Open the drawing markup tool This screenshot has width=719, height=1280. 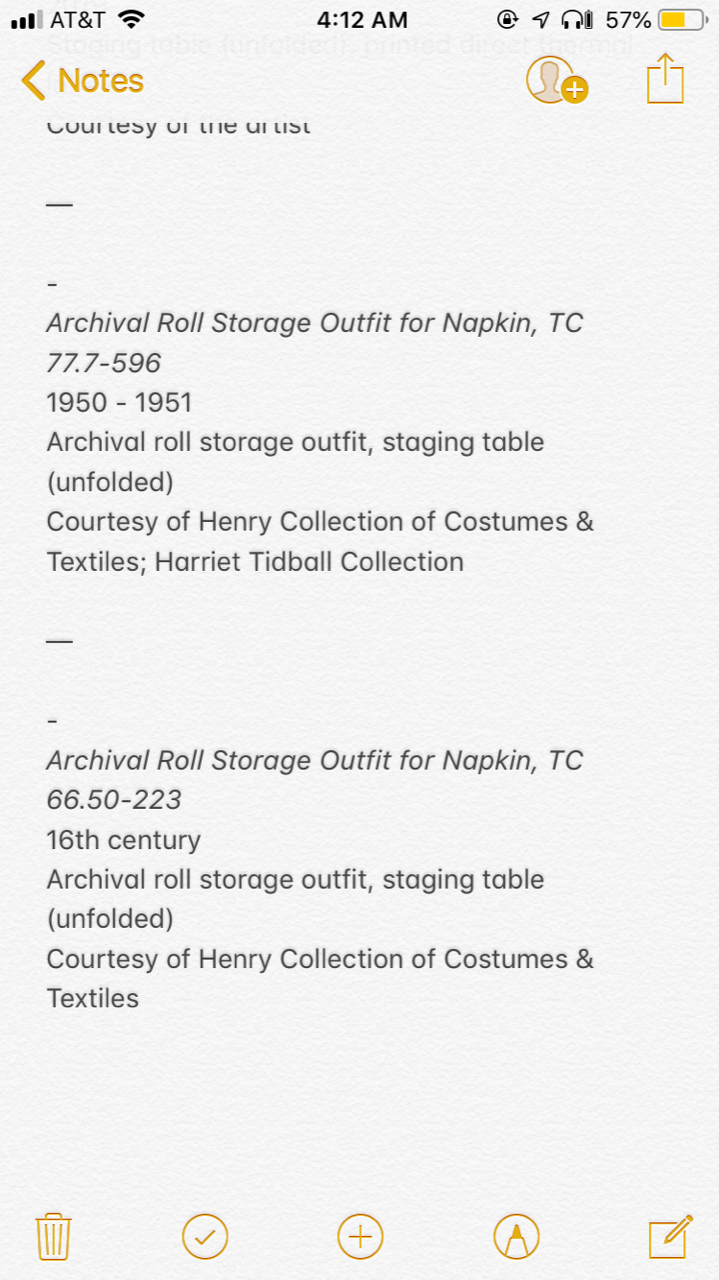tap(516, 1237)
